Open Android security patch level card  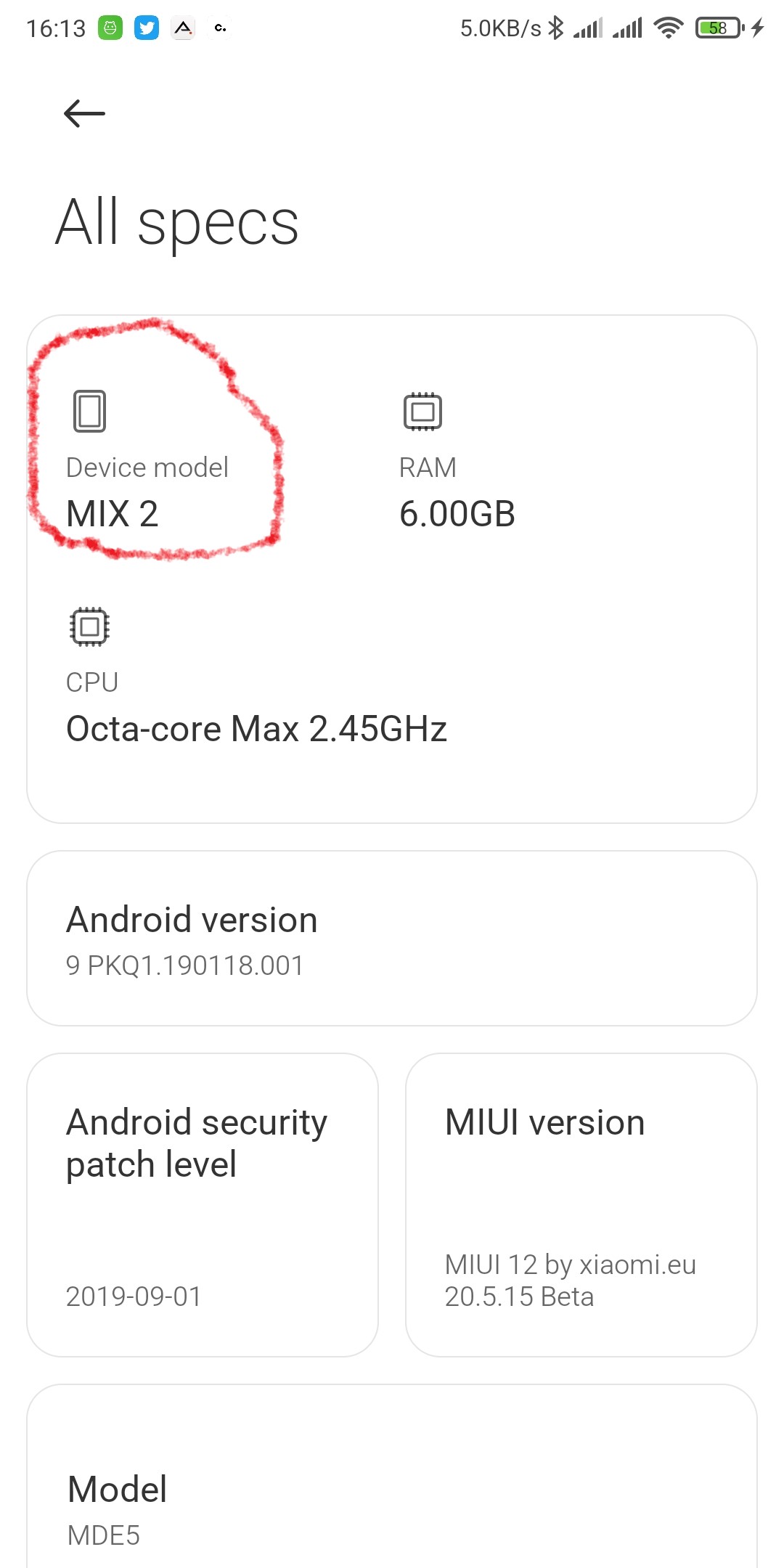coord(203,1205)
